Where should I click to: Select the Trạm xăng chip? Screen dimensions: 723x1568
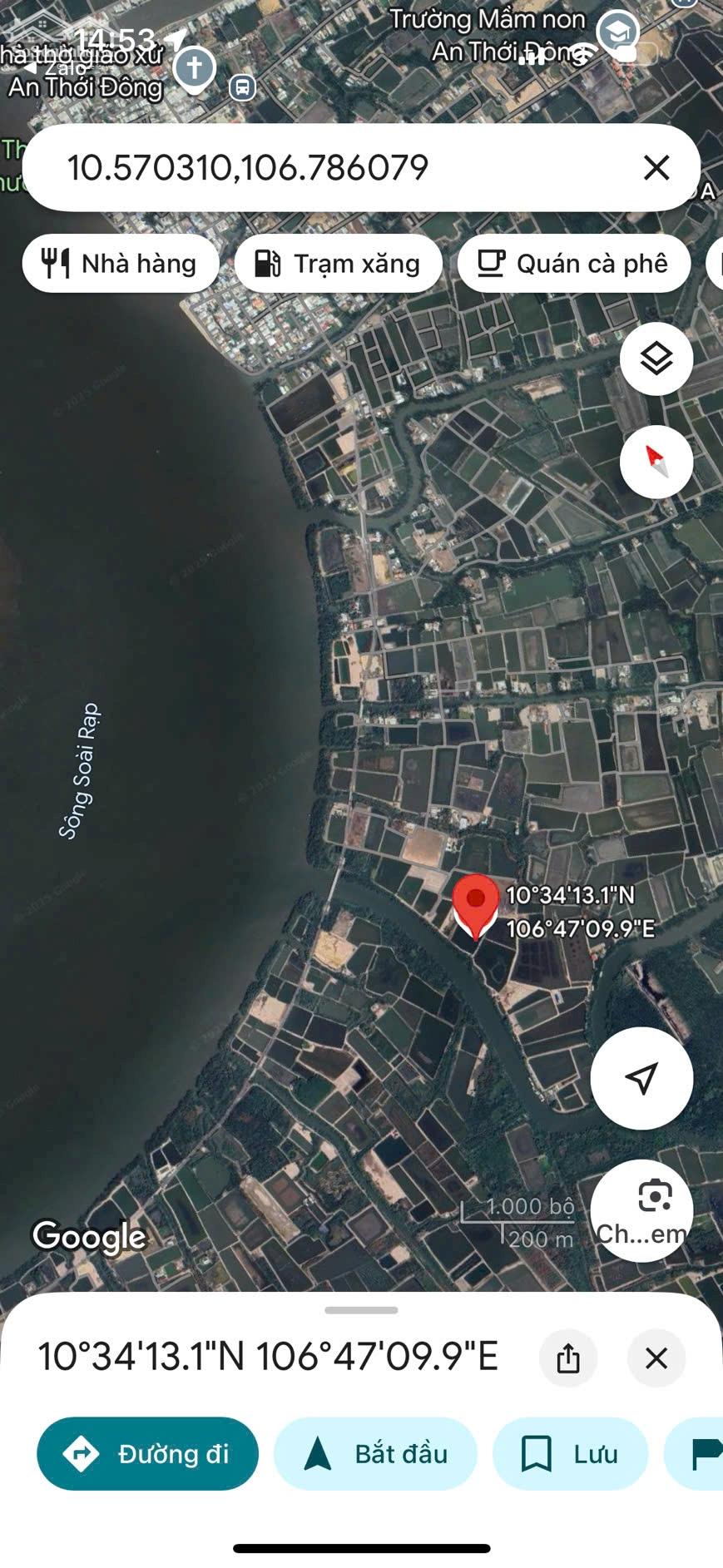pyautogui.click(x=338, y=264)
